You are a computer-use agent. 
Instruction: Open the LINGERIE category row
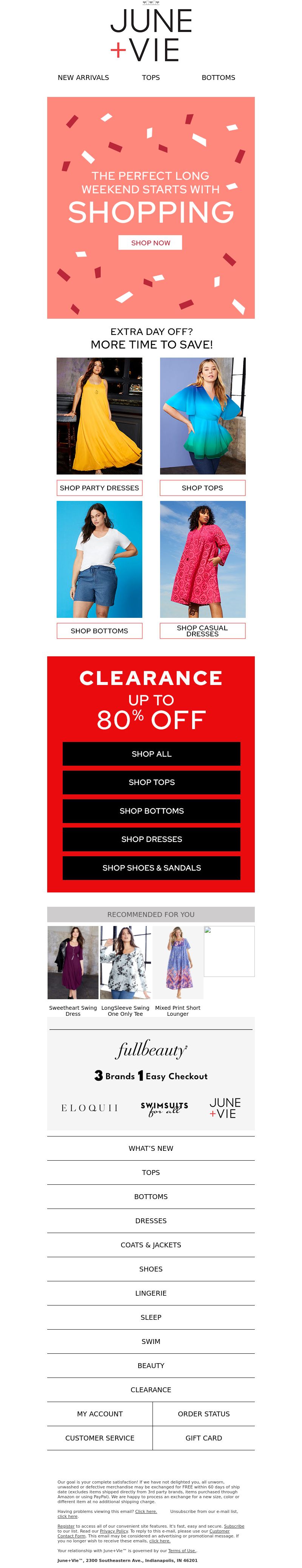(151, 1293)
